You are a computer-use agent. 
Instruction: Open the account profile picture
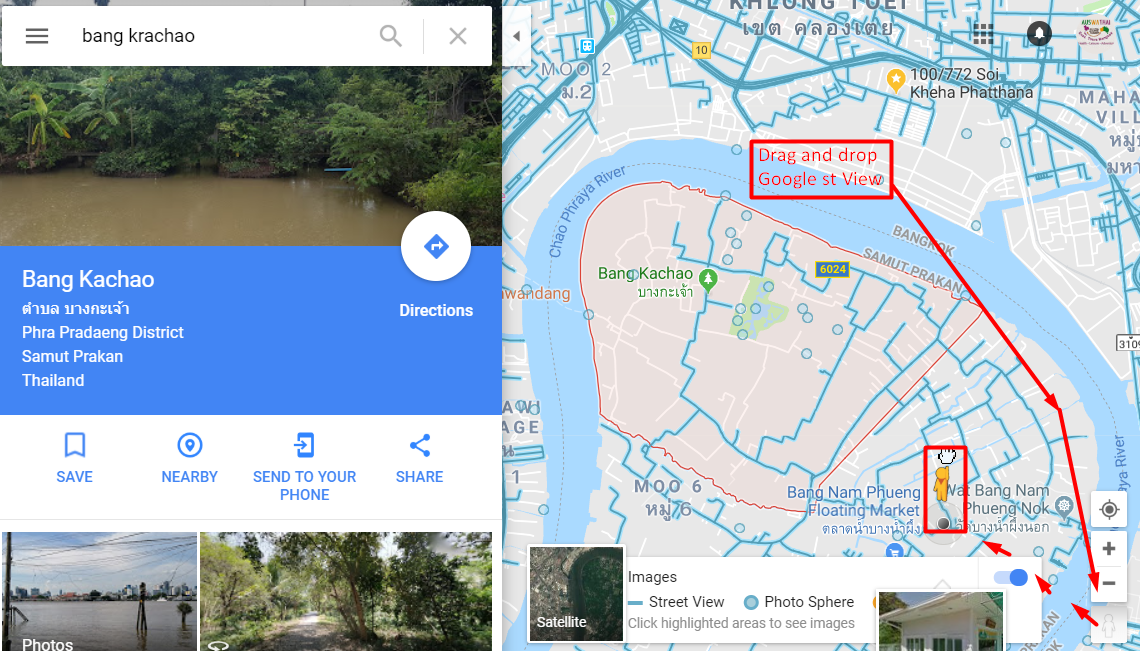pos(1096,33)
